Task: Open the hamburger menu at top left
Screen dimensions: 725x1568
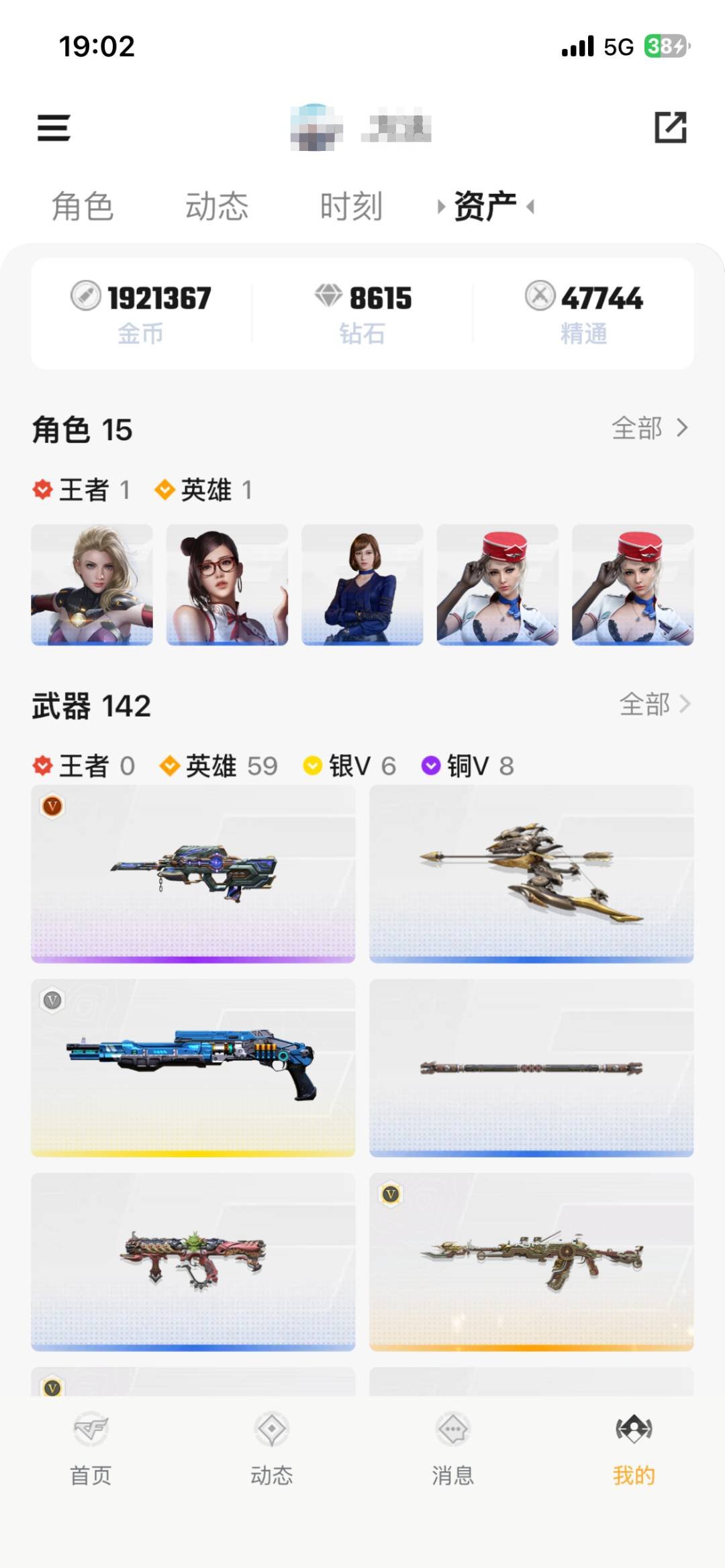Action: pos(54,127)
